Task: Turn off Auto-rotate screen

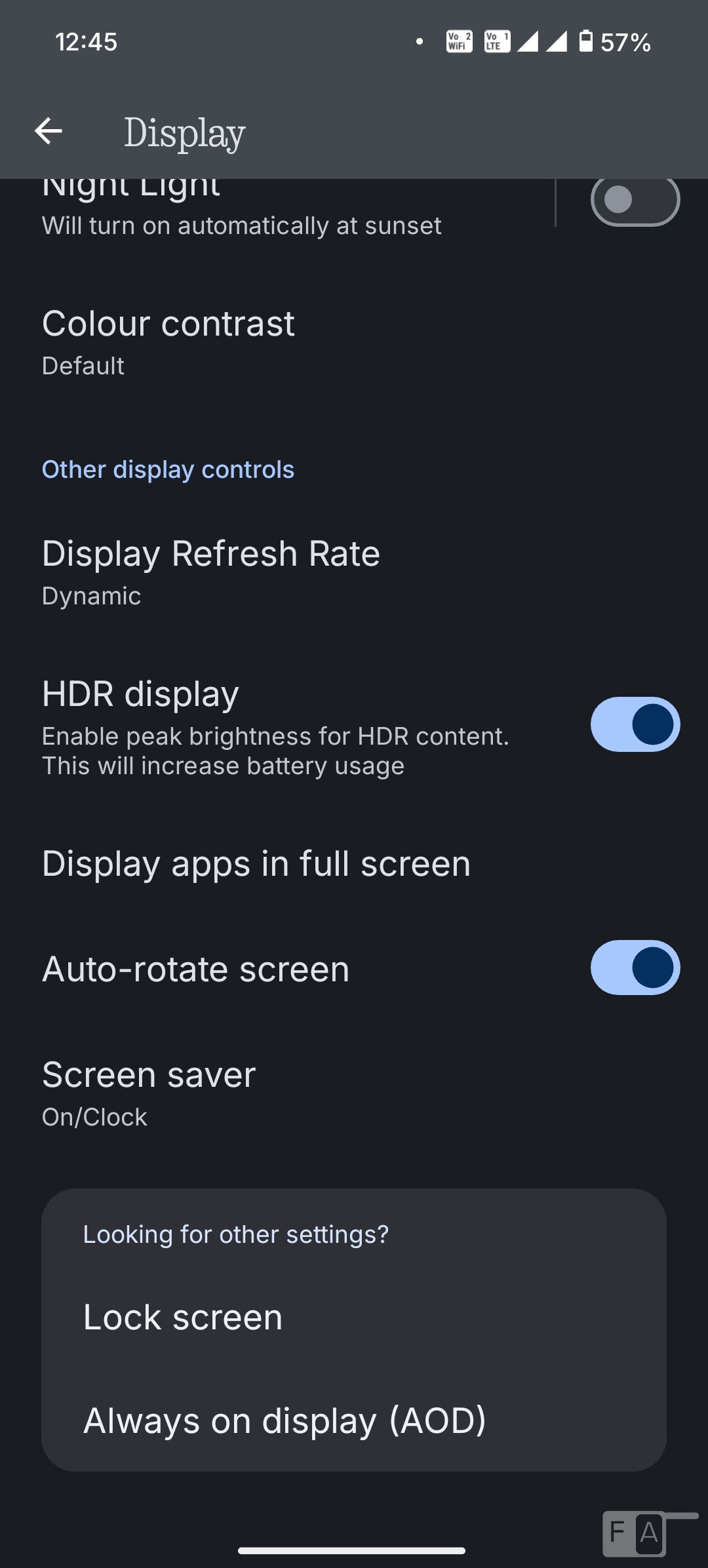Action: click(x=635, y=968)
